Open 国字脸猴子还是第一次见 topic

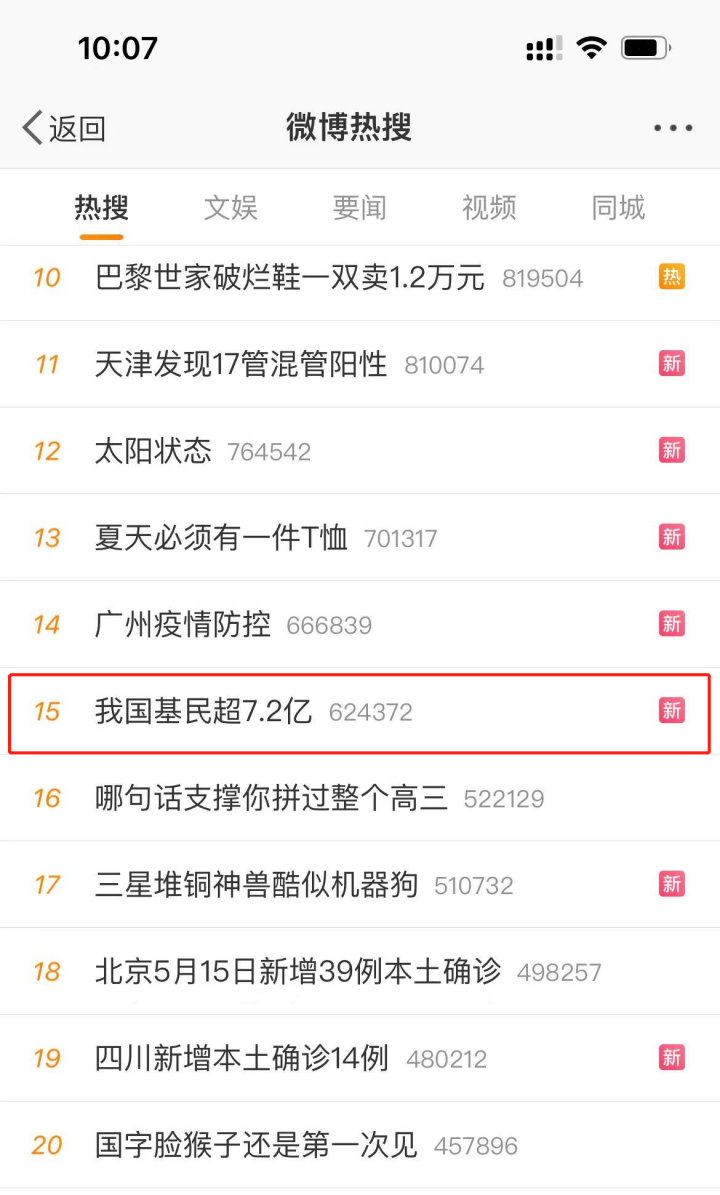(360, 1145)
